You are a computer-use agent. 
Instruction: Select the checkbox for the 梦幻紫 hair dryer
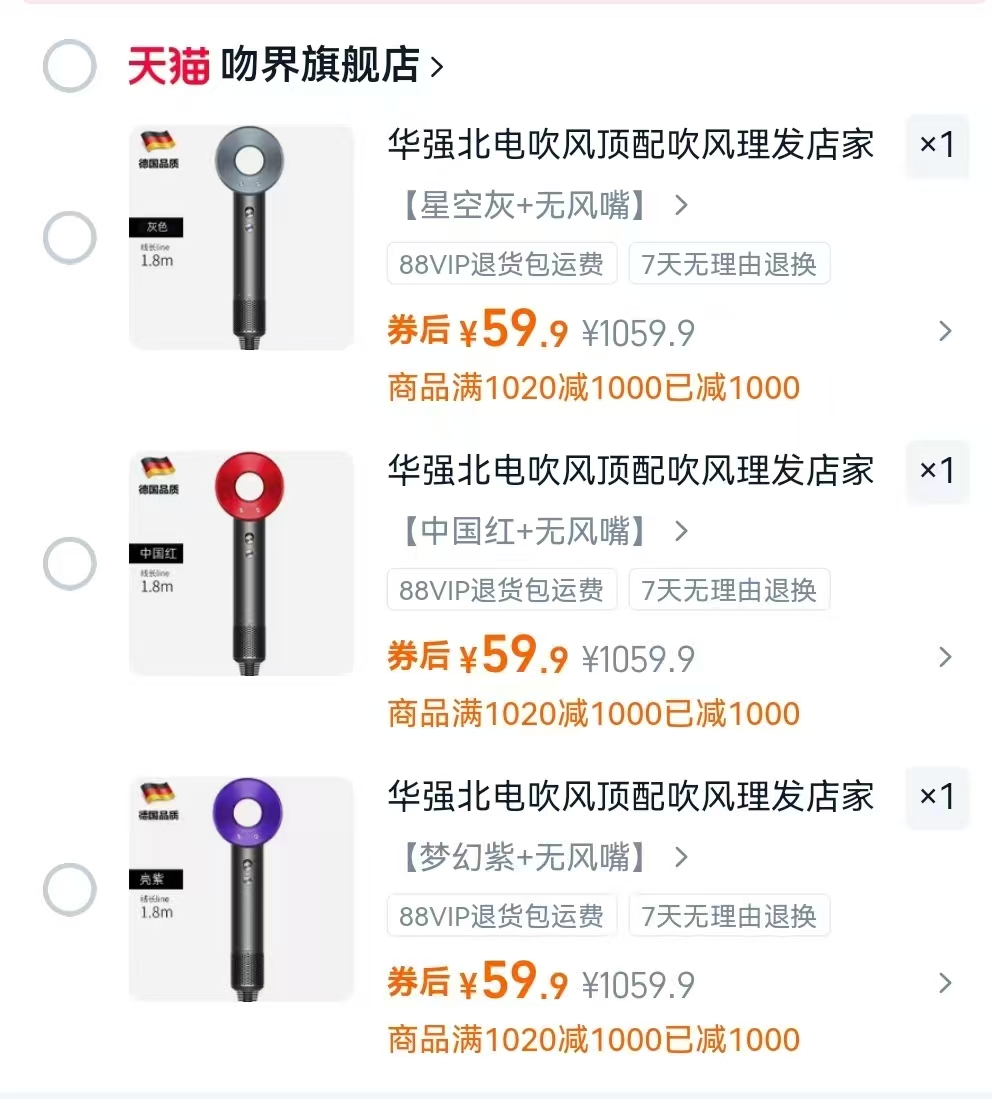[70, 890]
